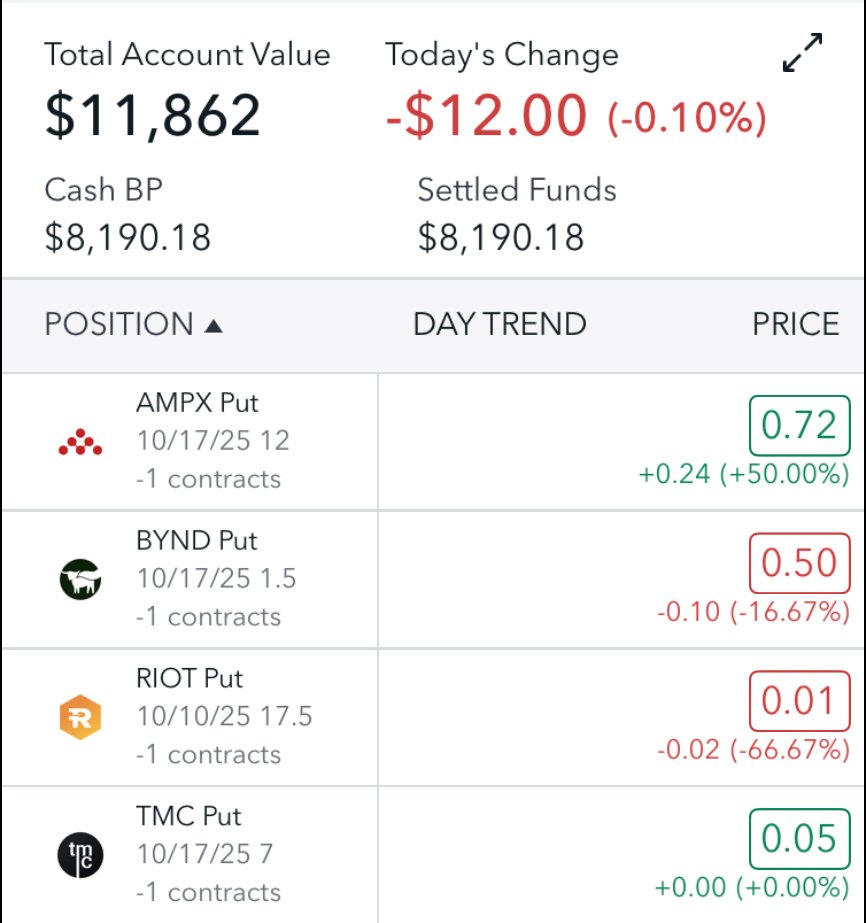Select the RIOT Put 0.01 price
The width and height of the screenshot is (866, 923).
[799, 701]
